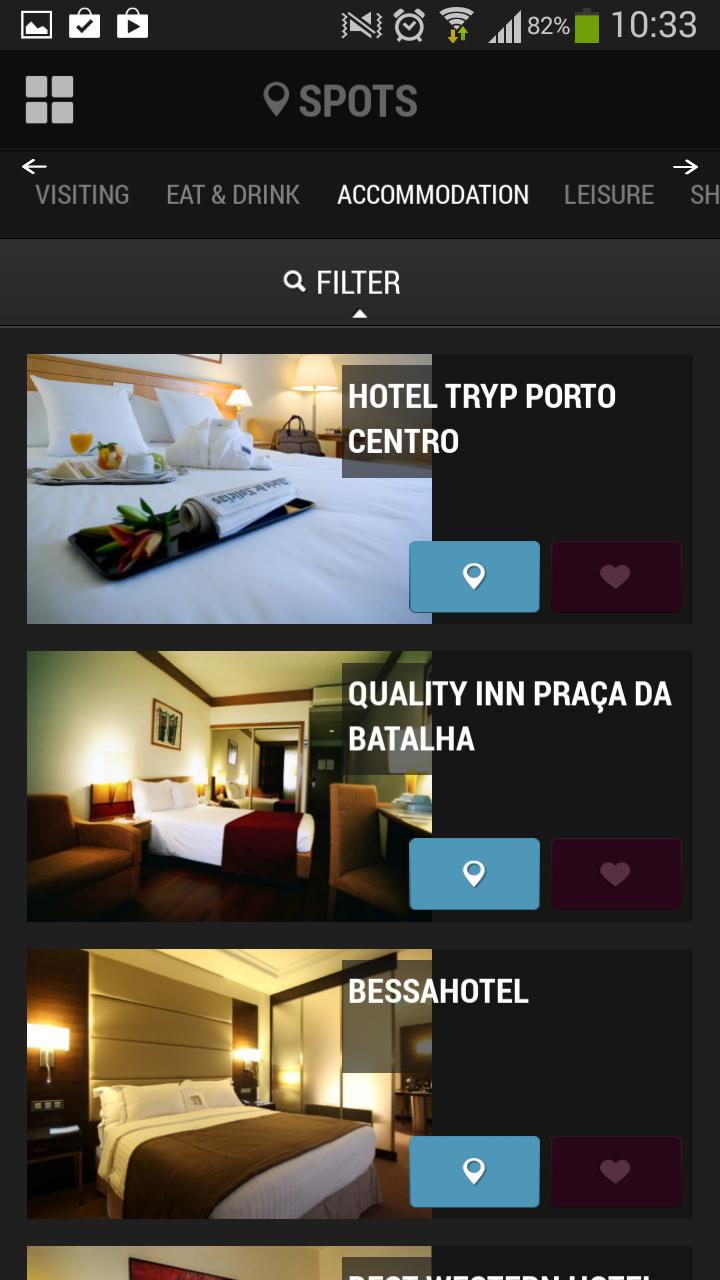Mark Bessahotel as favorite using the heart button

click(x=616, y=1170)
